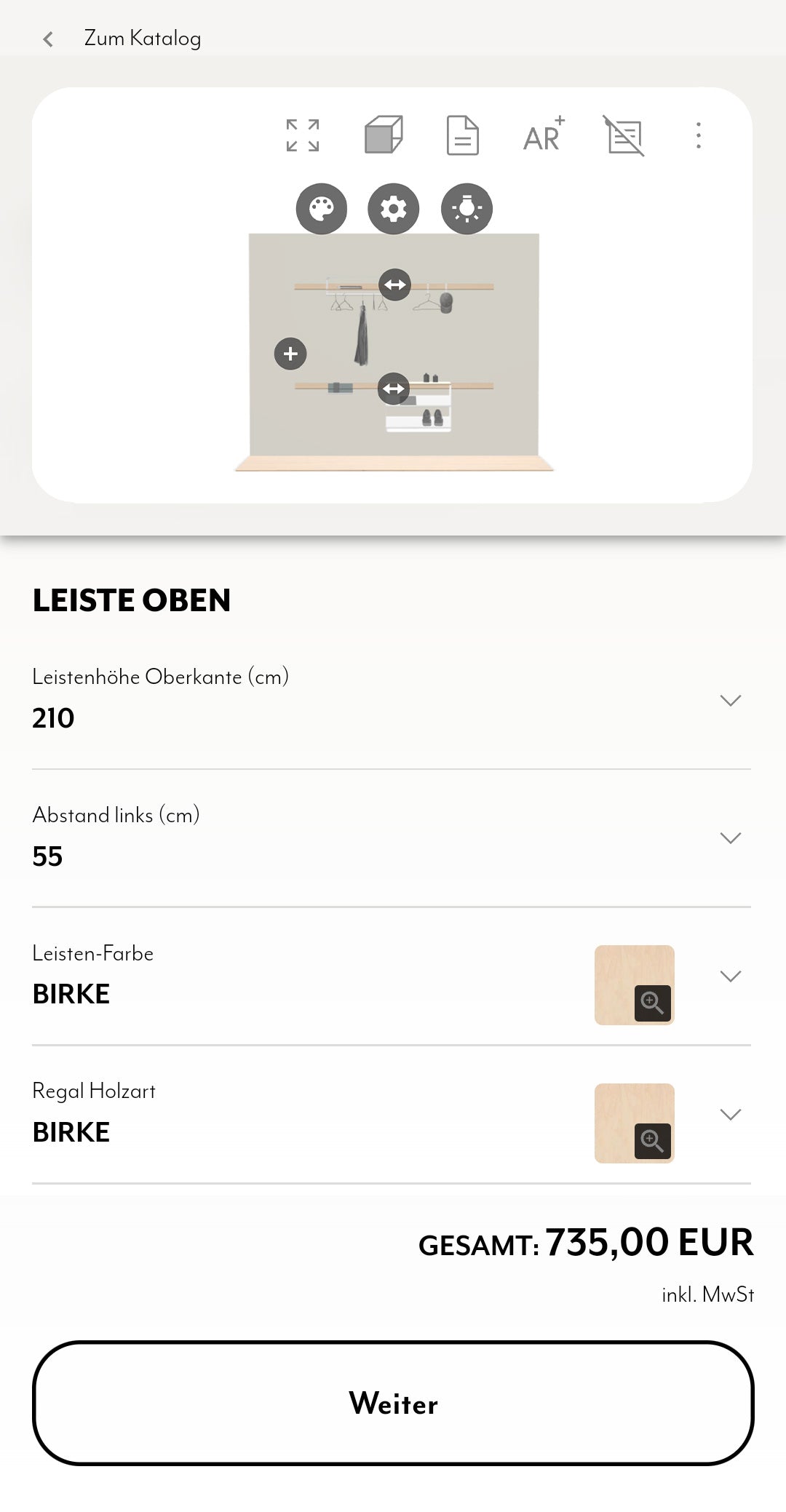Continue with the Weiter button
786x1512 pixels.
[x=393, y=1403]
